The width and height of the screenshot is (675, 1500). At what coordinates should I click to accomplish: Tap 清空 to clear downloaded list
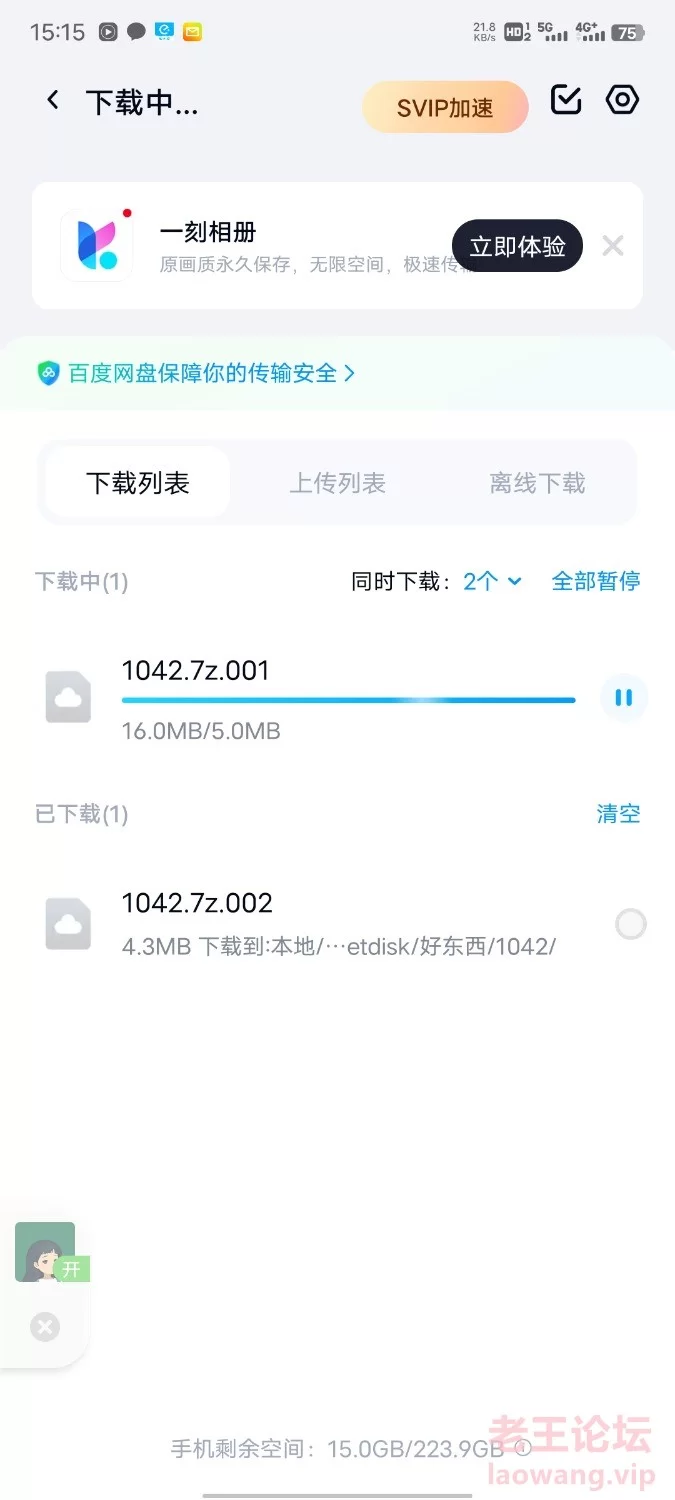tap(618, 814)
